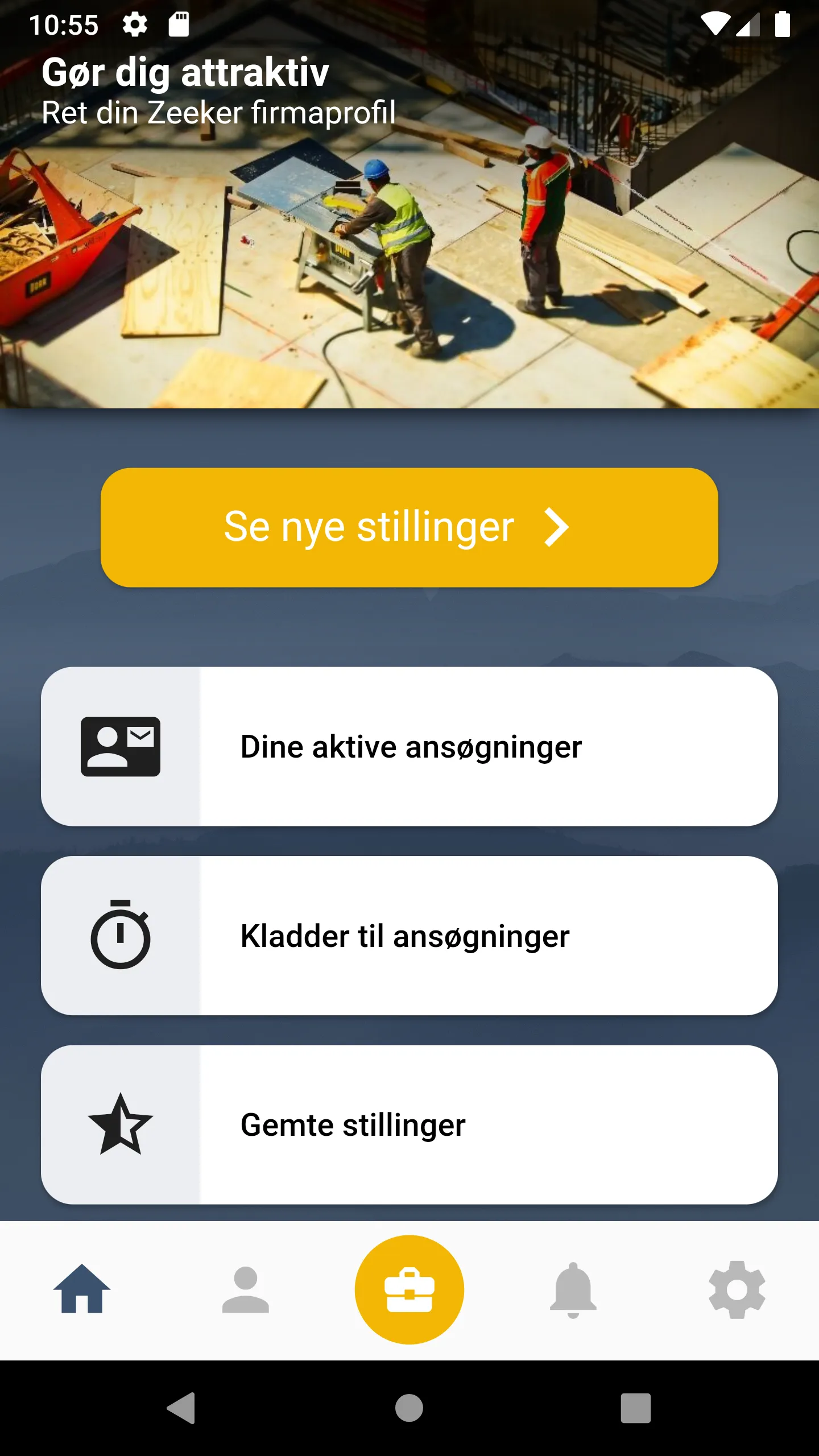Image resolution: width=819 pixels, height=1456 pixels.
Task: Switch to the profile tab
Action: [x=246, y=1289]
